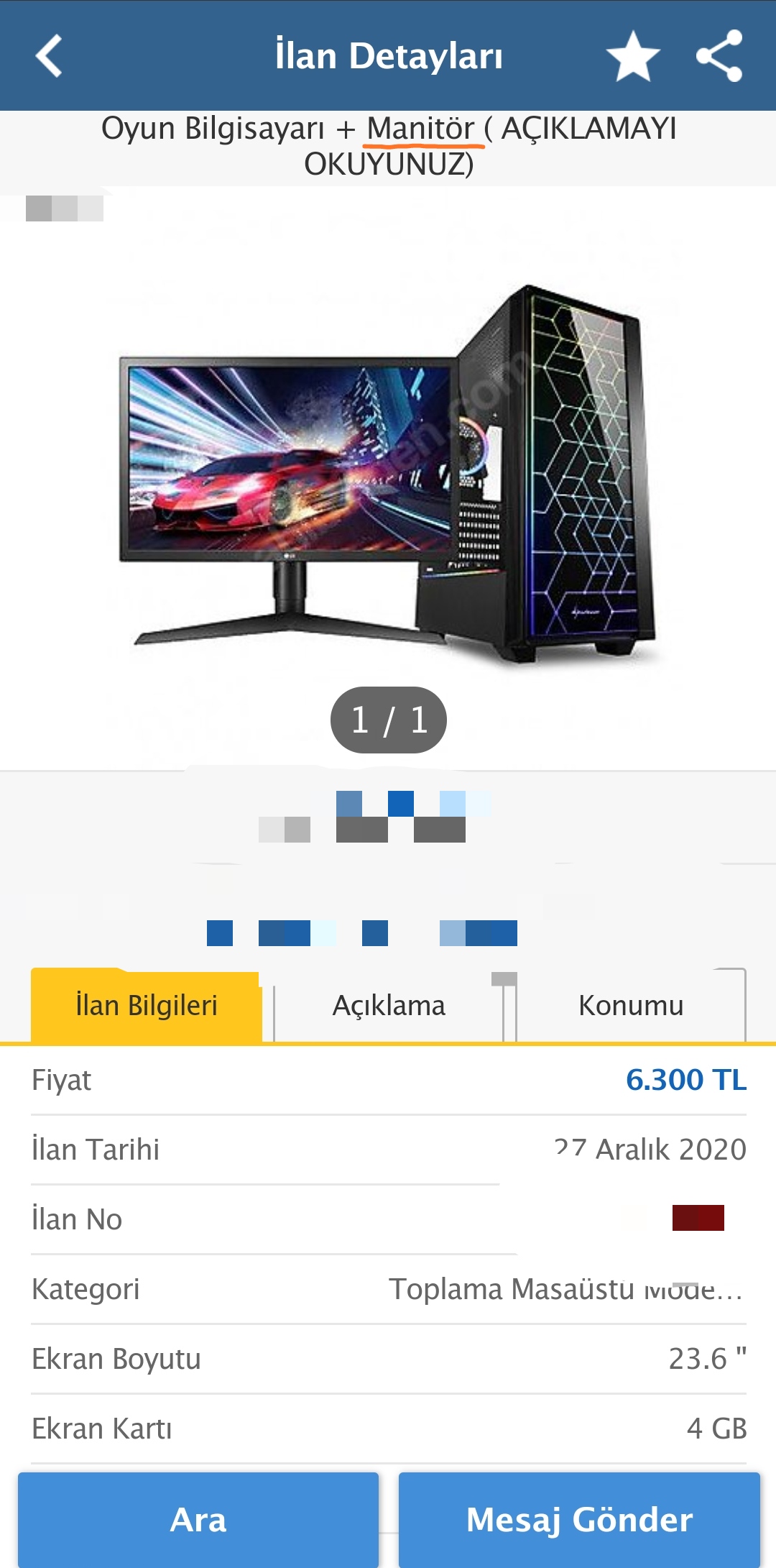The height and width of the screenshot is (1568, 776).
Task: Switch to the Açıklama tab
Action: pos(389,1005)
